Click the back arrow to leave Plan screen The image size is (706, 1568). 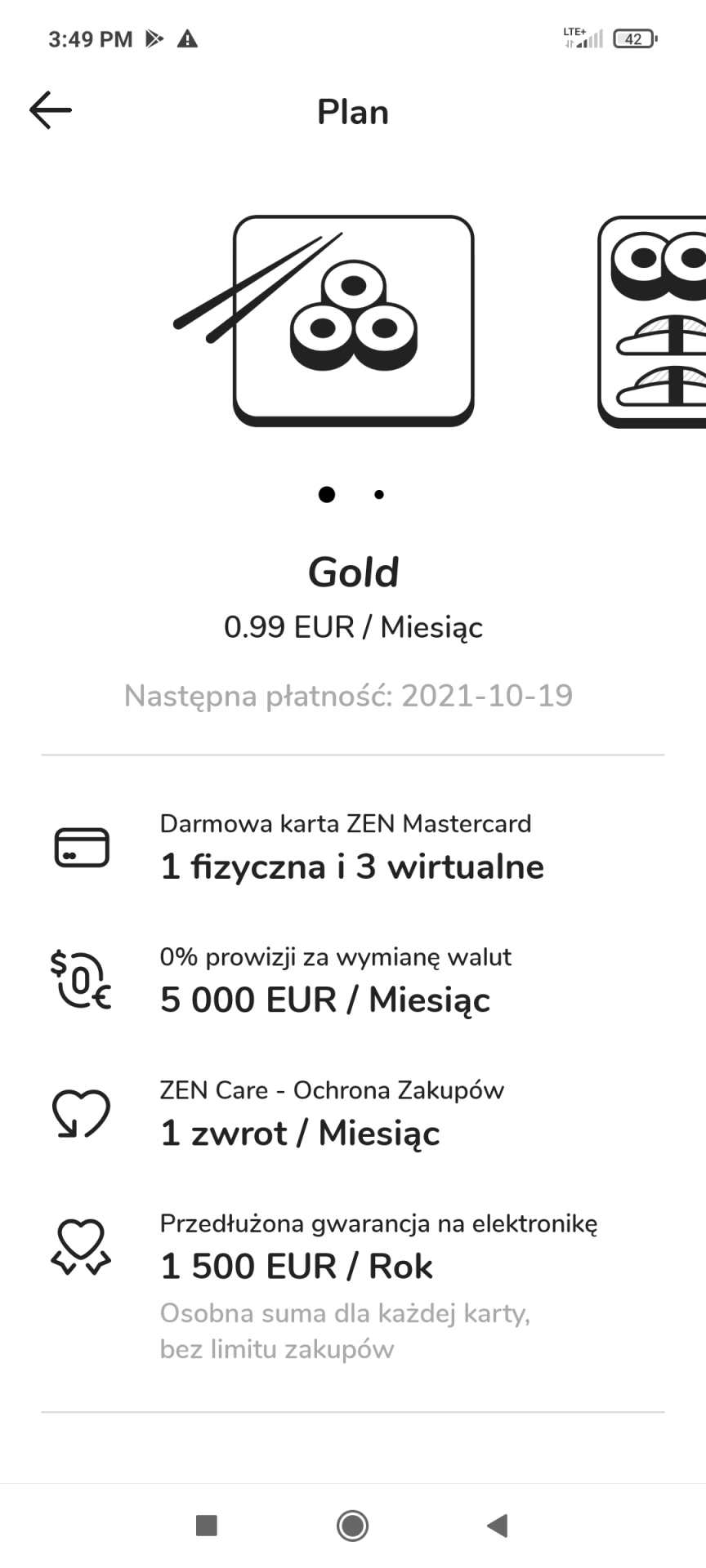(51, 109)
